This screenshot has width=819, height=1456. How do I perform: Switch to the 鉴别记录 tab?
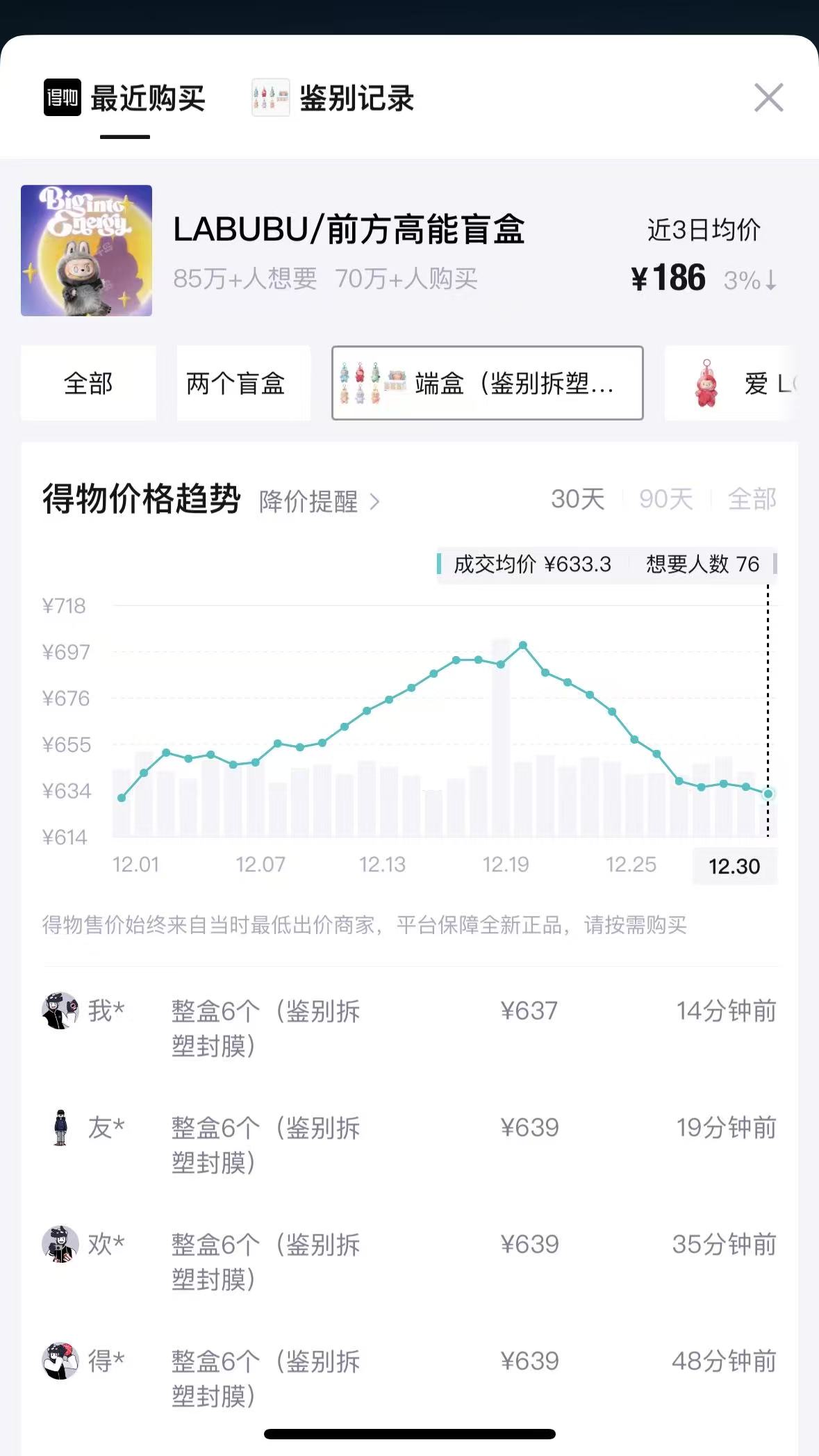(333, 98)
